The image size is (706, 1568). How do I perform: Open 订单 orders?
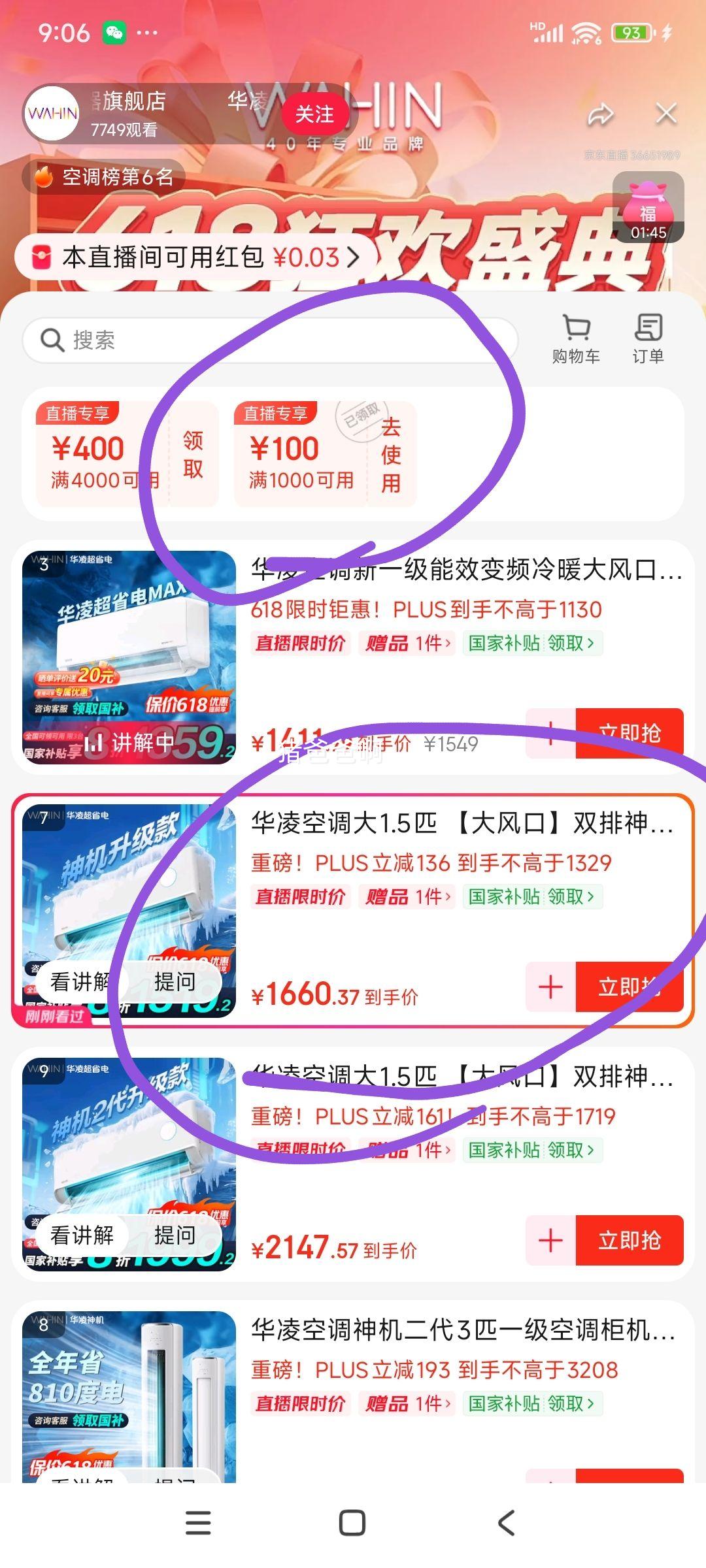pyautogui.click(x=648, y=338)
